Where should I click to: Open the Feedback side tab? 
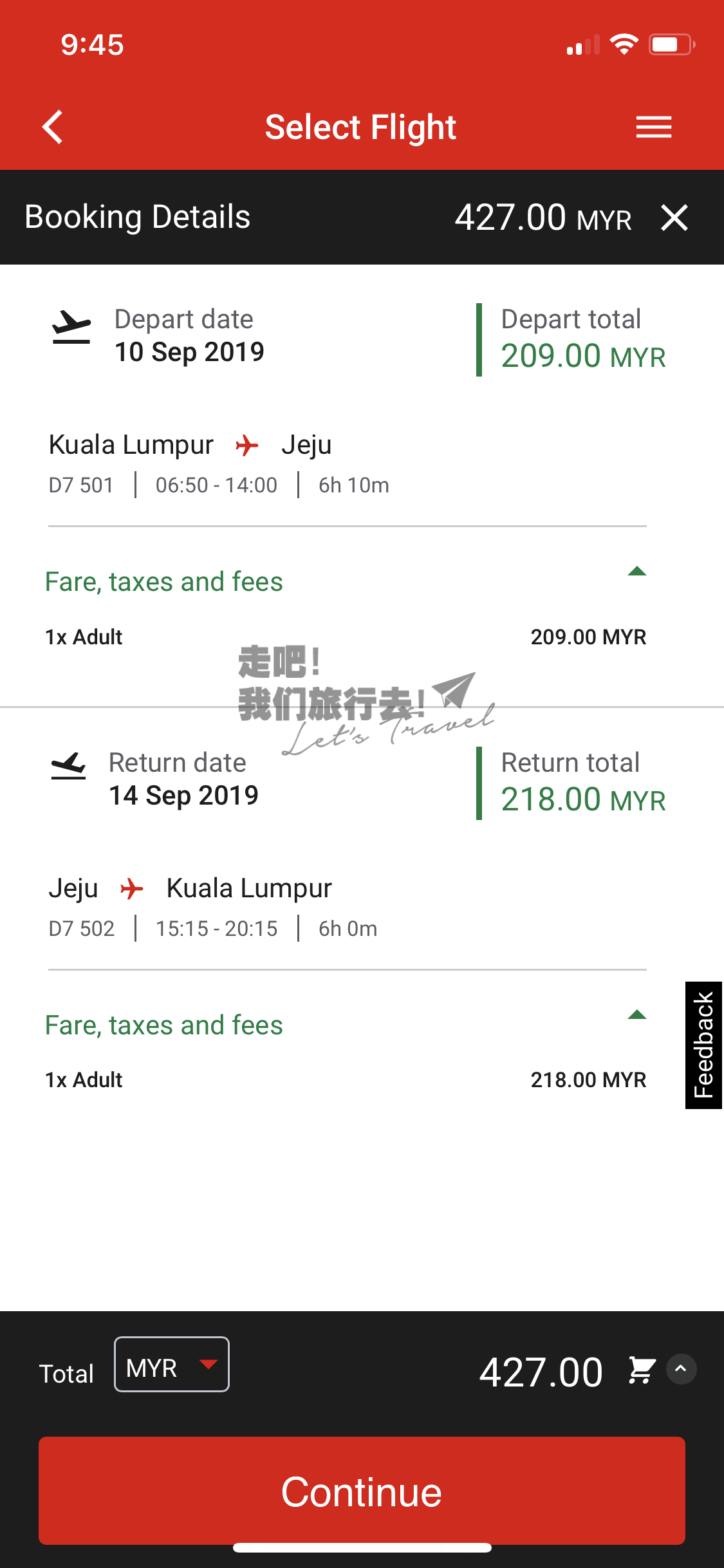click(703, 1045)
